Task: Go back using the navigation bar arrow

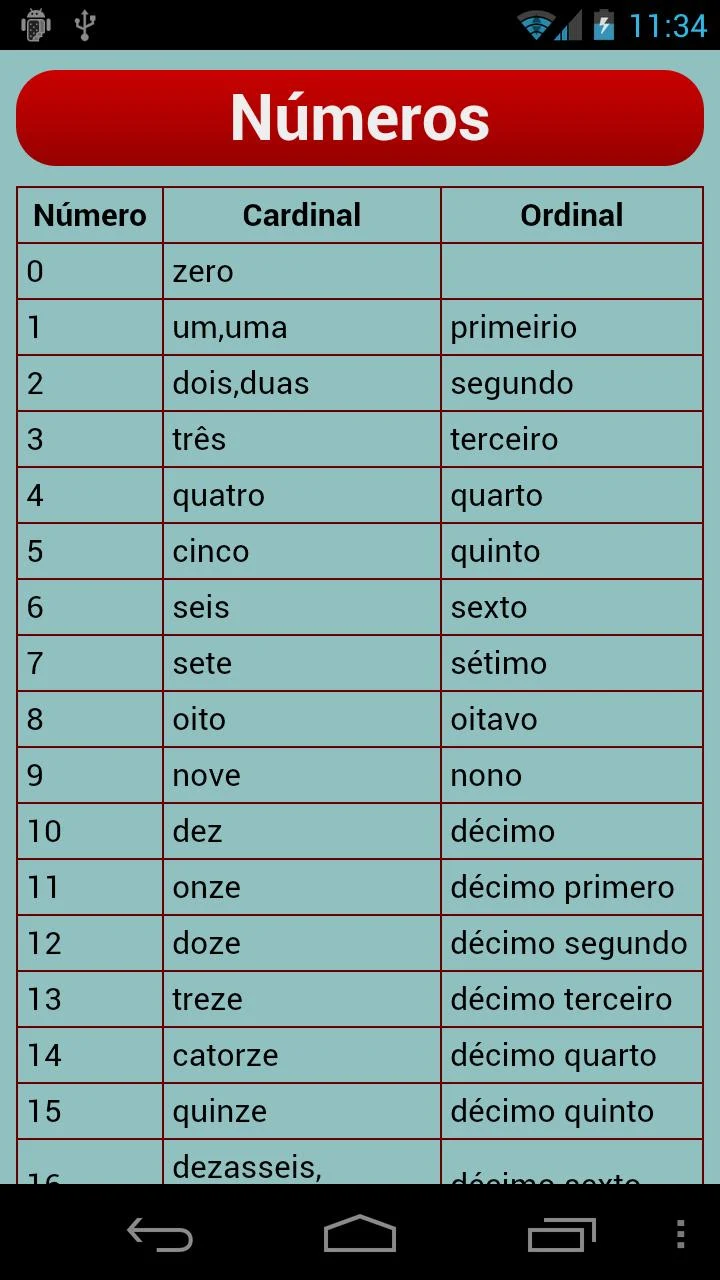Action: pos(160,1234)
